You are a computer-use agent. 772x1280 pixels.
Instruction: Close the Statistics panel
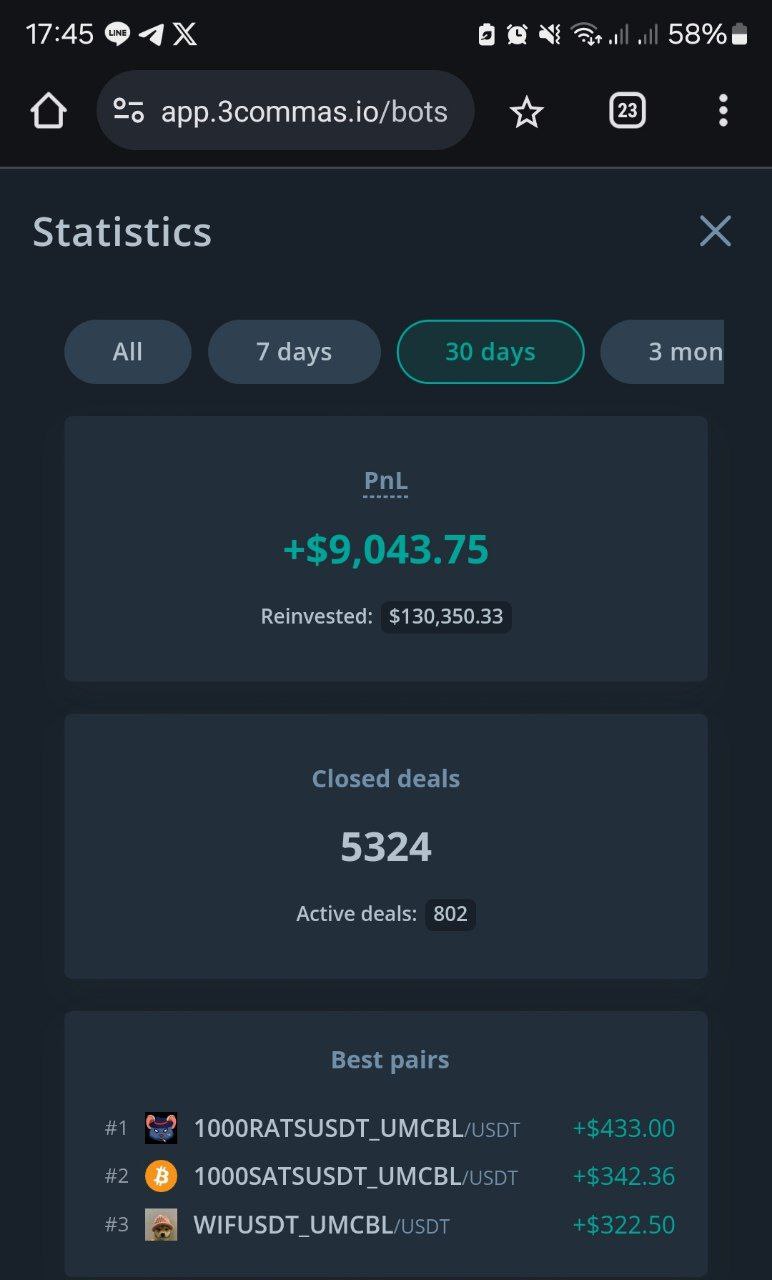click(x=715, y=231)
